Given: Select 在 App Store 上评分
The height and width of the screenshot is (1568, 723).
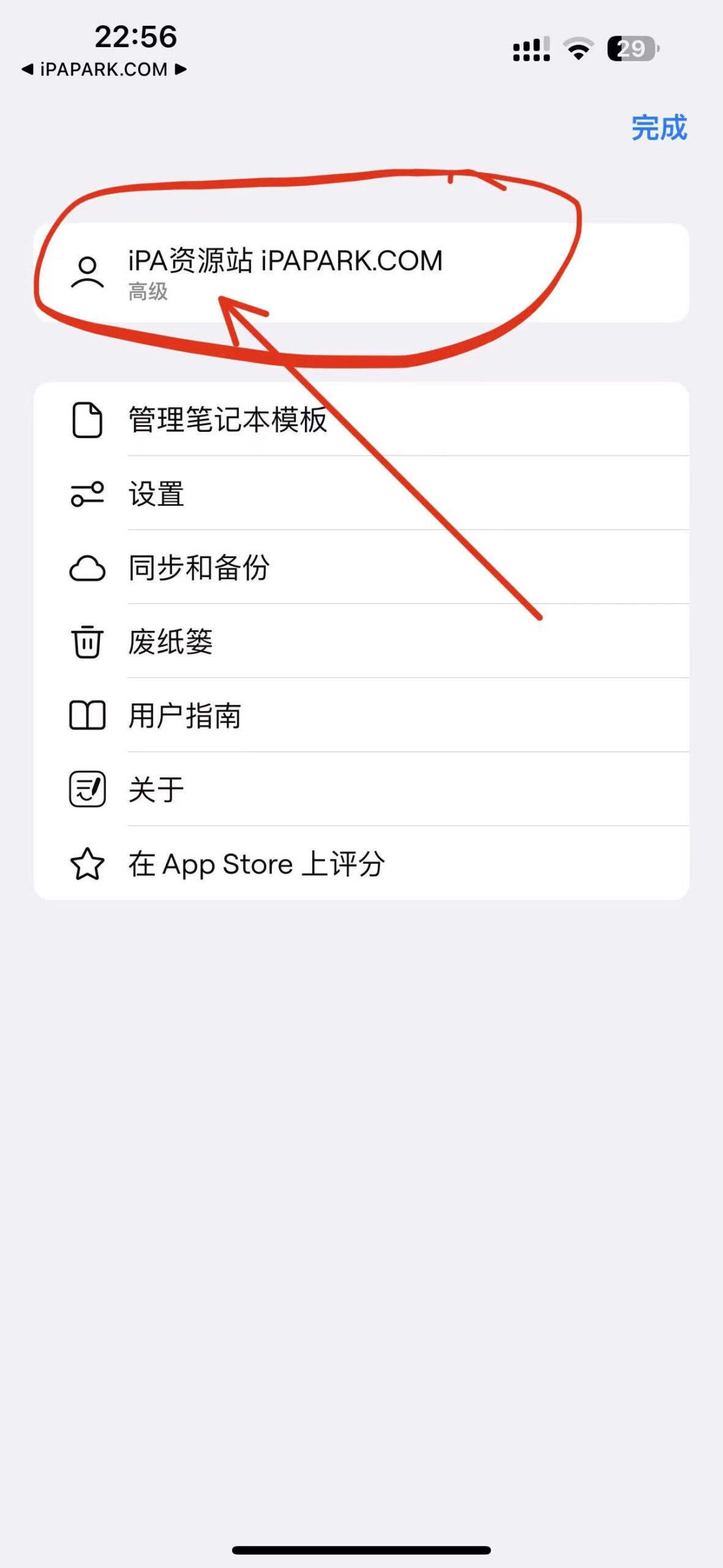Looking at the screenshot, I should (x=257, y=864).
